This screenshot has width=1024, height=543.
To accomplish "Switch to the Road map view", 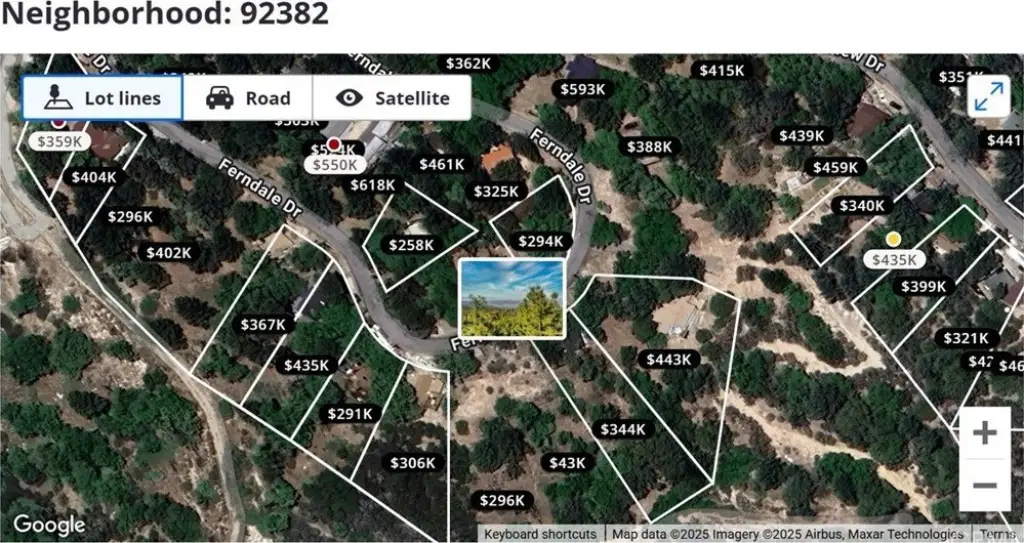I will 248,98.
